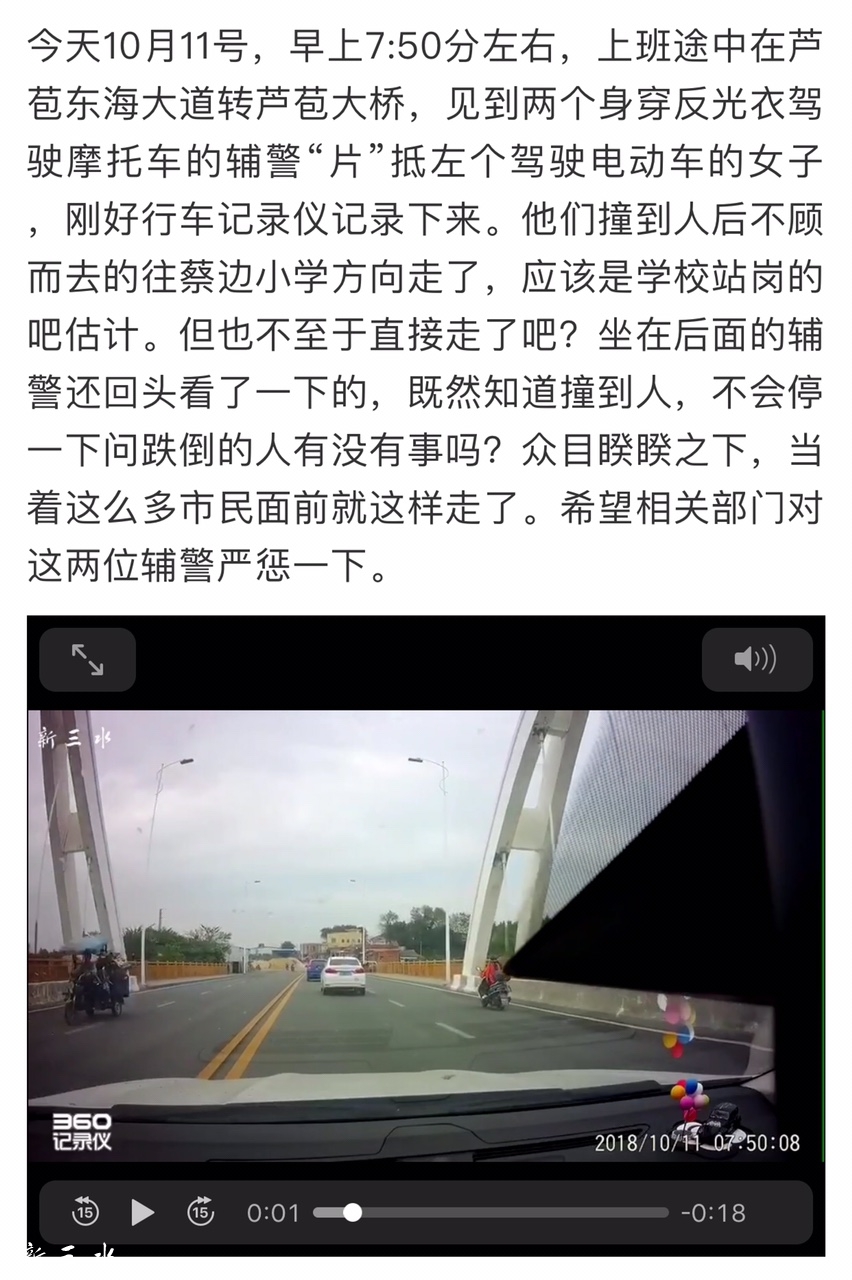Rewind the video 15 seconds
852x1280 pixels.
click(x=86, y=1212)
